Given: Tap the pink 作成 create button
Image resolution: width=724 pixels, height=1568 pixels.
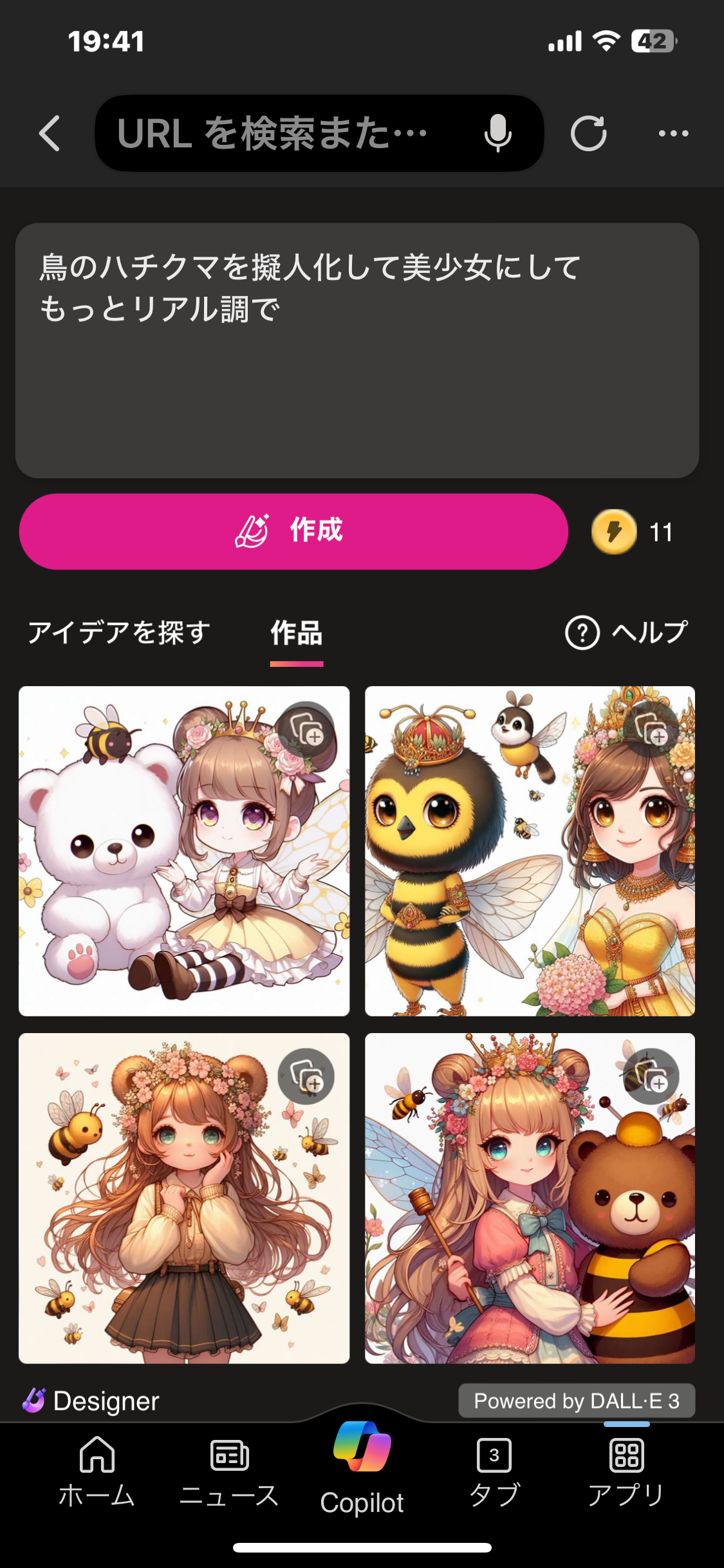Looking at the screenshot, I should point(293,531).
